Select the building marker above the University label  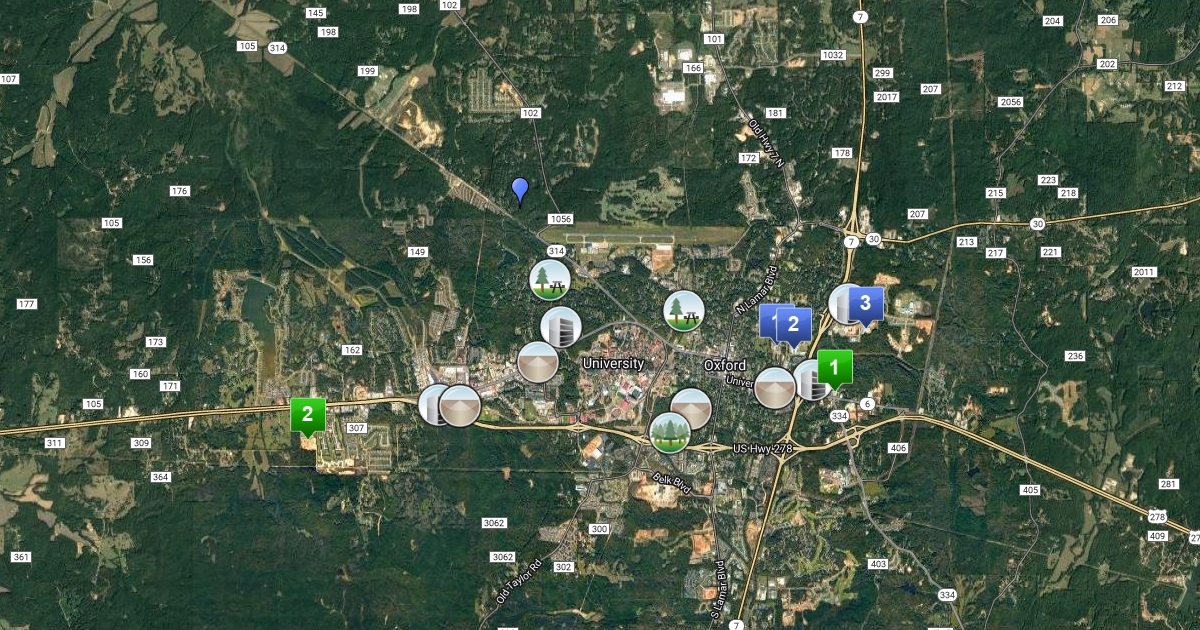[561, 327]
